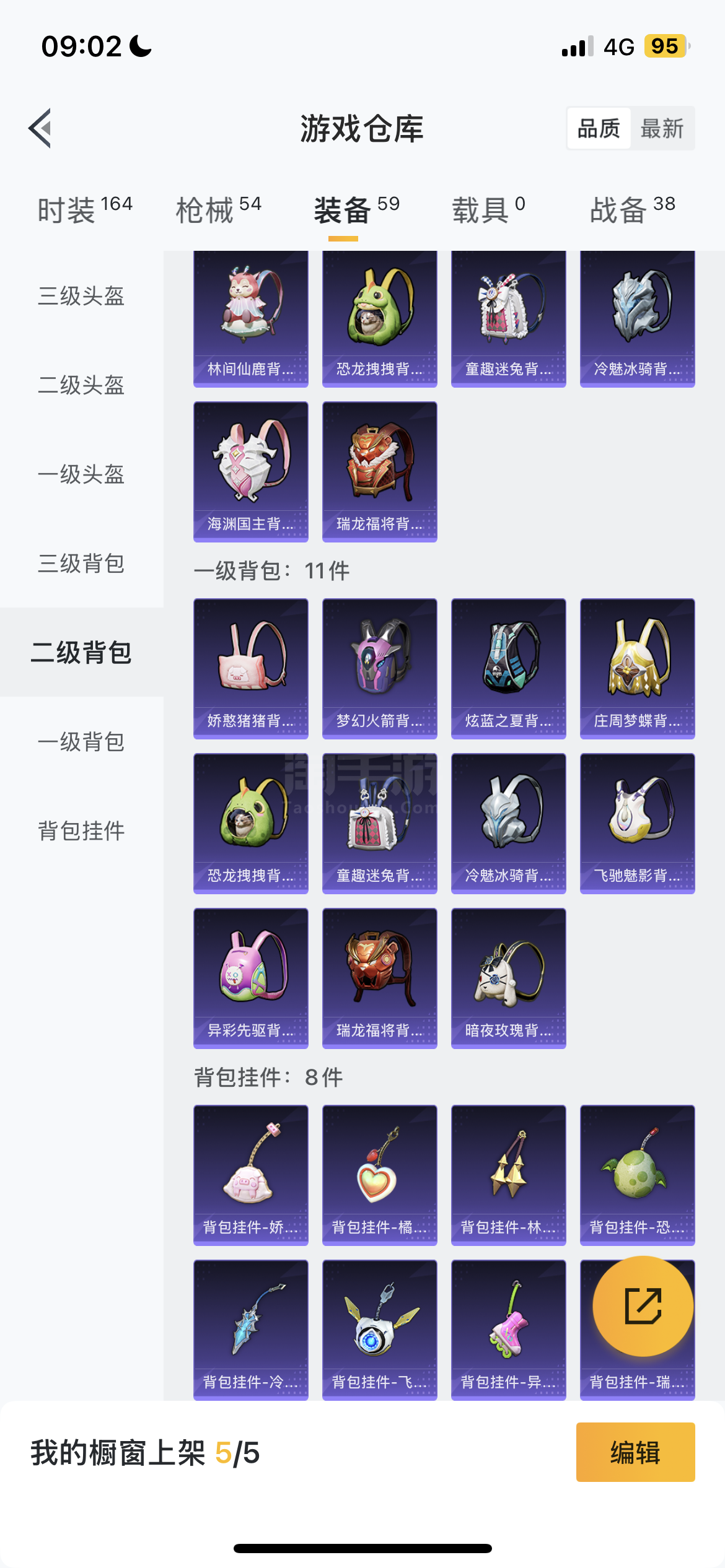
Task: Sort items by 最新
Action: click(x=662, y=129)
